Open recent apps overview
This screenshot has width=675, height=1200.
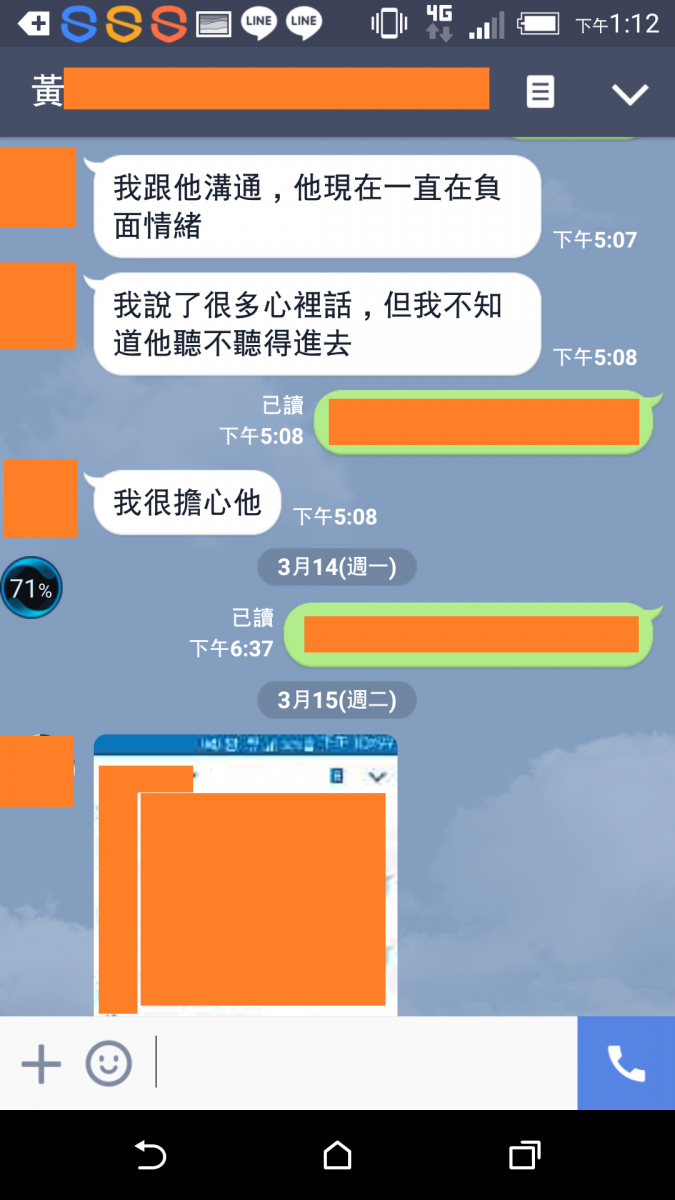524,1156
